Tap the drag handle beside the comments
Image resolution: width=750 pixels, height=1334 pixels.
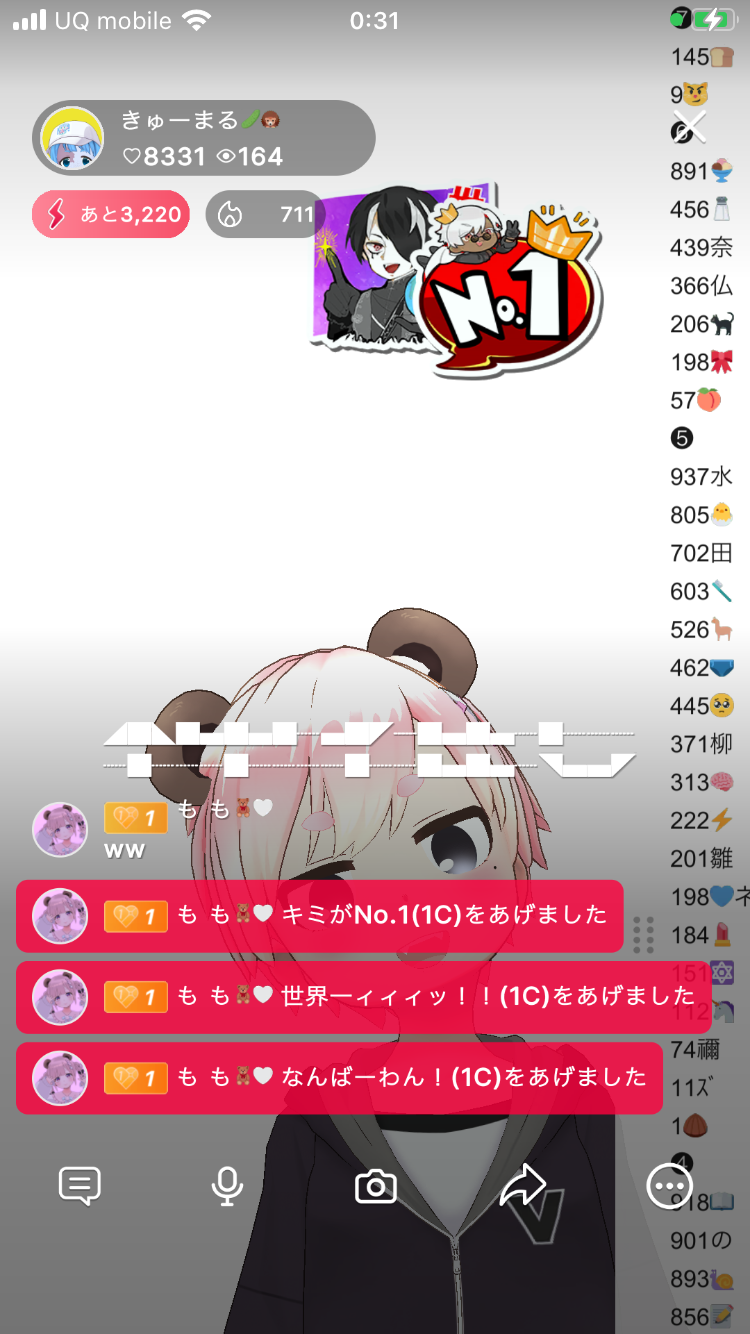click(x=644, y=934)
